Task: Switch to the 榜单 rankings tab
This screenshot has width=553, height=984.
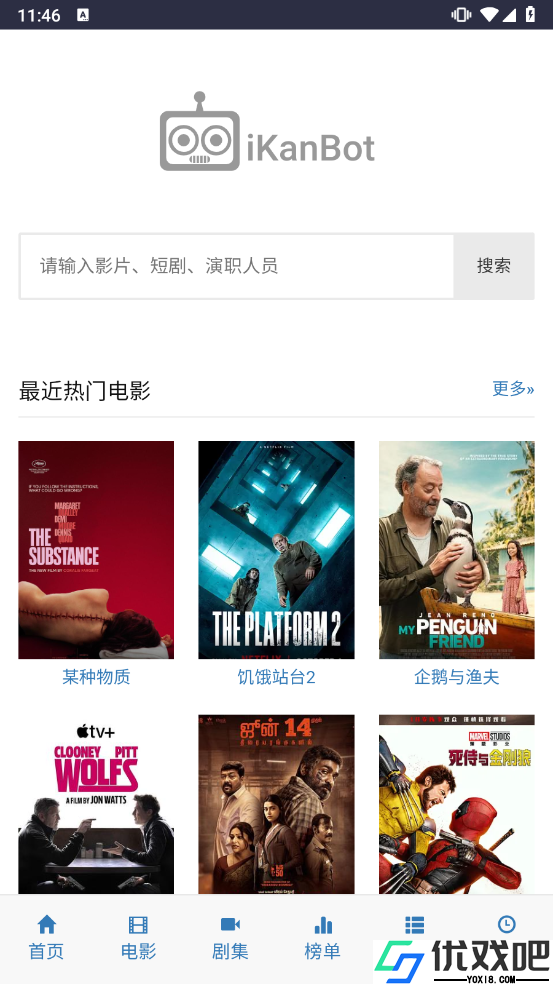Action: coord(323,938)
